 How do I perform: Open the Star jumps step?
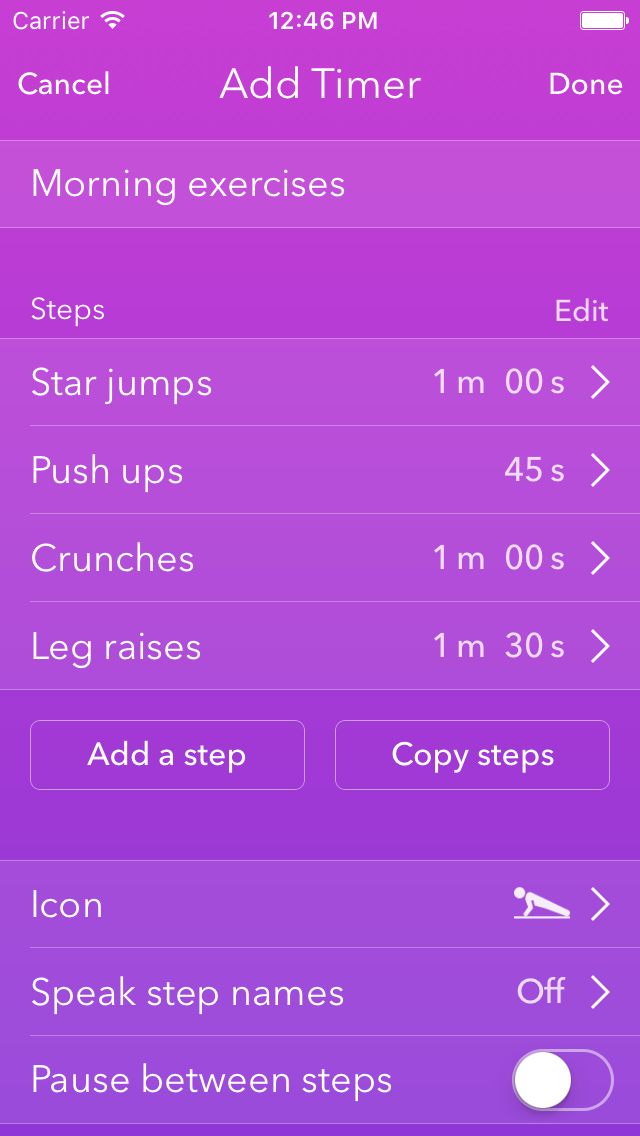click(x=320, y=382)
